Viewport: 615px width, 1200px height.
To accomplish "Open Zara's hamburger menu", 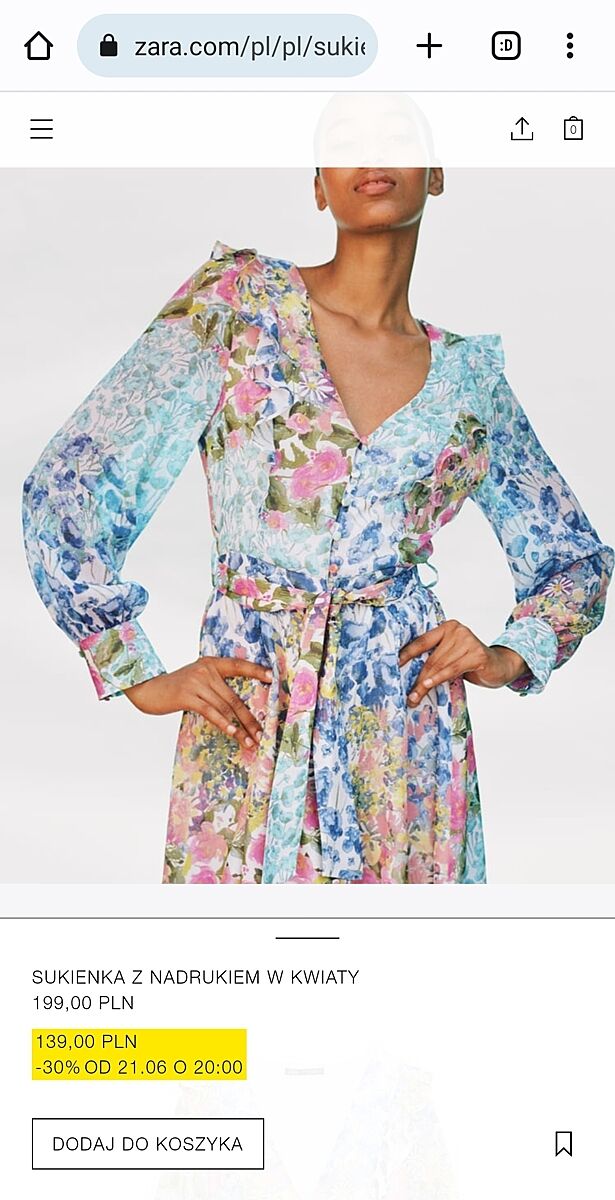I will (41, 129).
